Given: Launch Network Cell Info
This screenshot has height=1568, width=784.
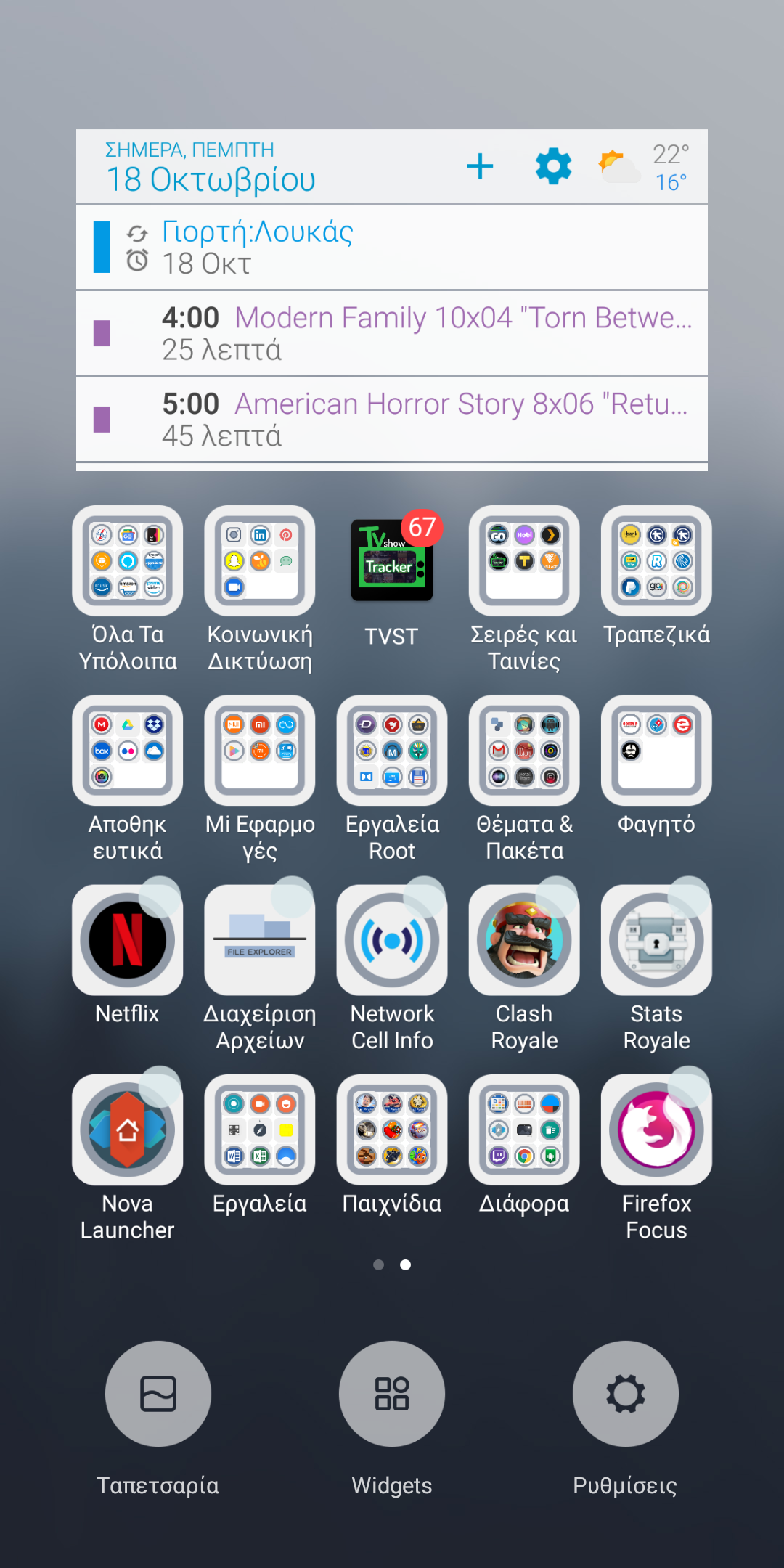Looking at the screenshot, I should click(x=392, y=940).
